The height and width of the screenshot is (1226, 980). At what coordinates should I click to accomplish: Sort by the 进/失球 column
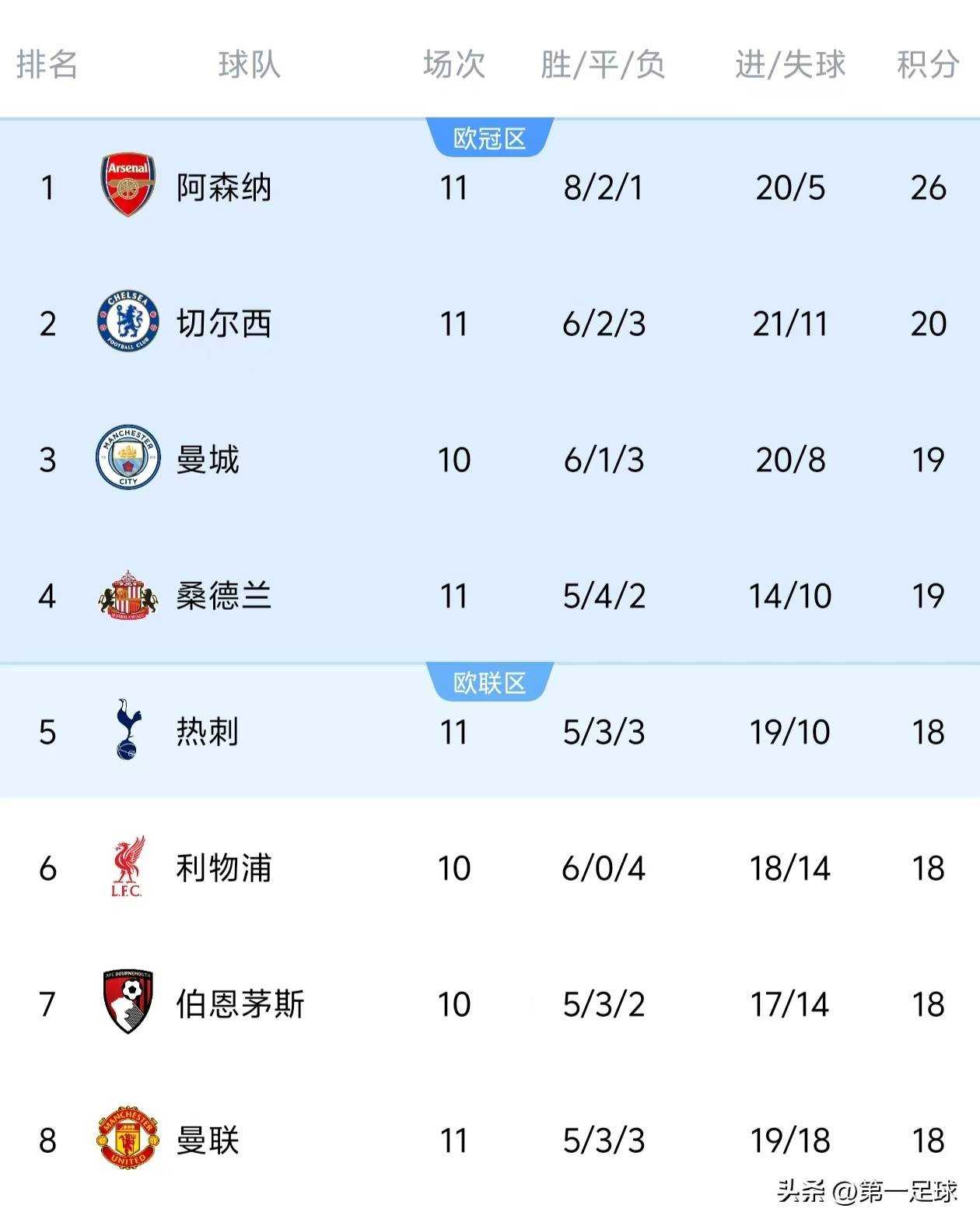[x=789, y=66]
